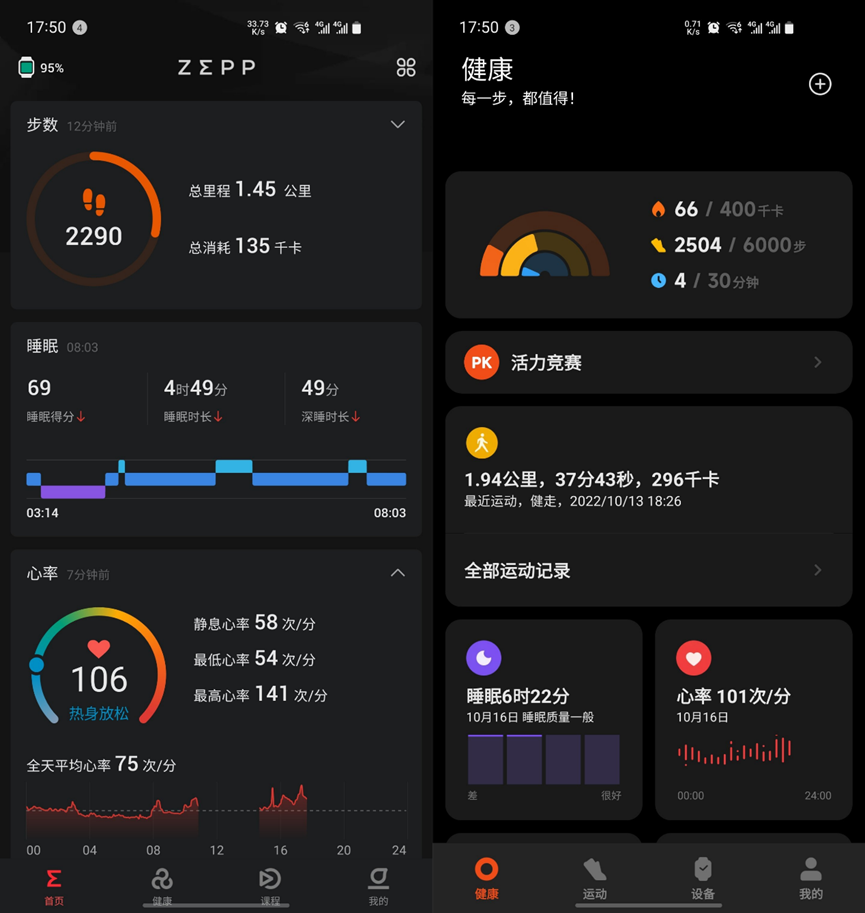Open 全部运动记录

click(648, 570)
